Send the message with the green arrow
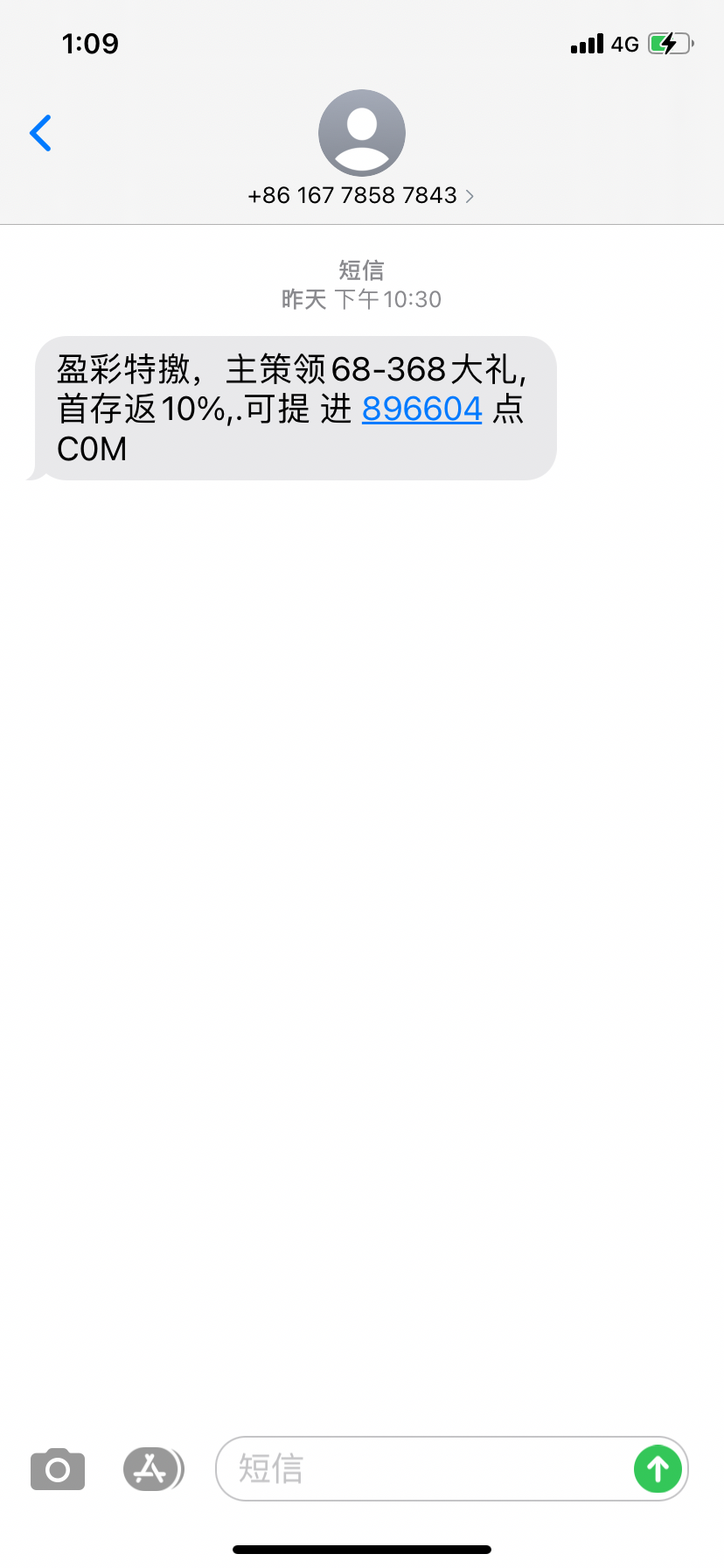Viewport: 724px width, 1568px height. pyautogui.click(x=658, y=1469)
